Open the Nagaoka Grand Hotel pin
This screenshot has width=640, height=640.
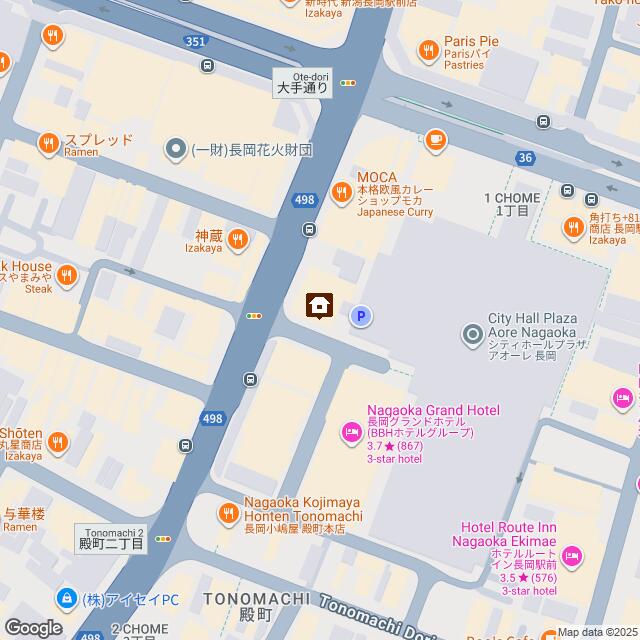(350, 432)
